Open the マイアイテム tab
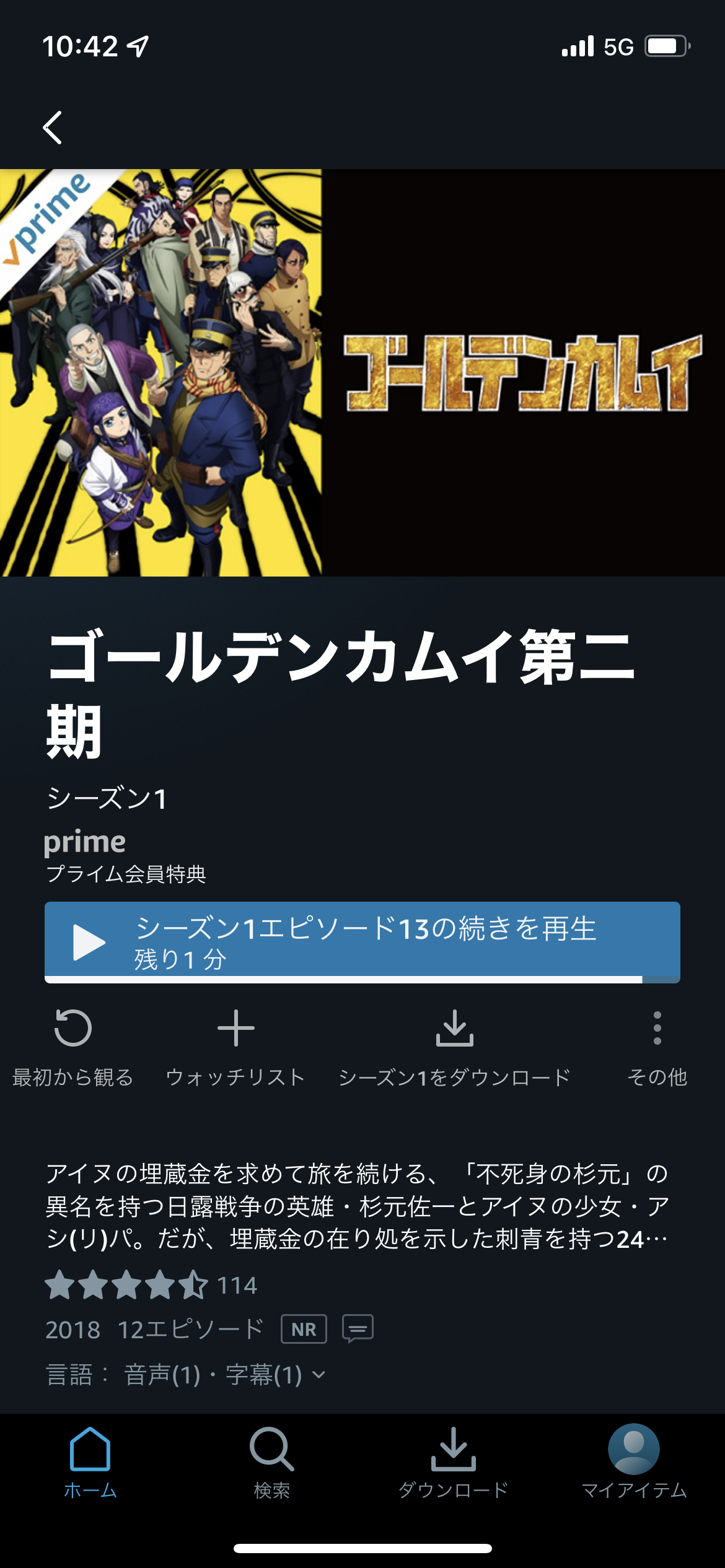 tap(634, 1461)
